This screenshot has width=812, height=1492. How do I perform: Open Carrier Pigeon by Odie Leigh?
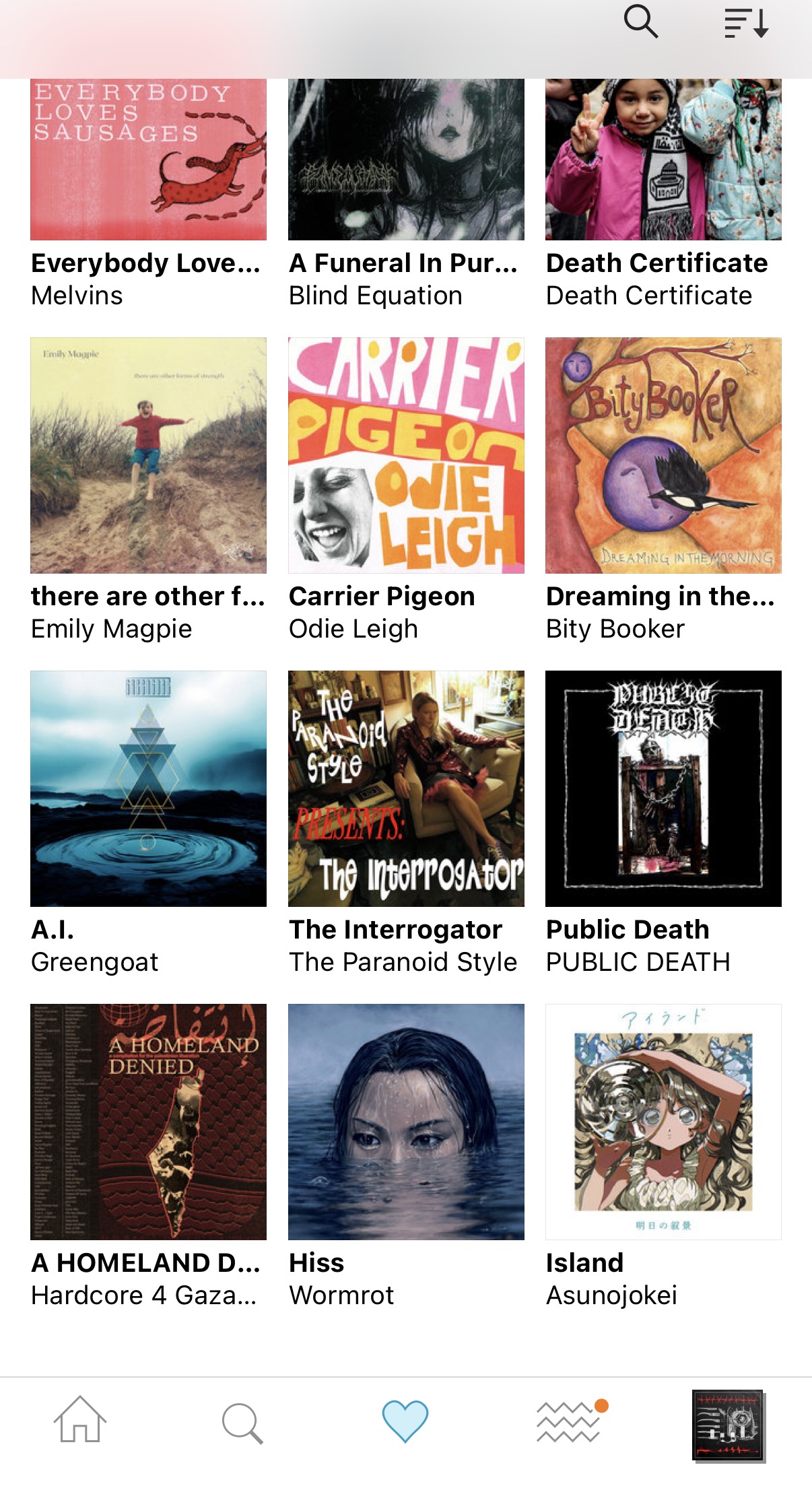tap(405, 455)
